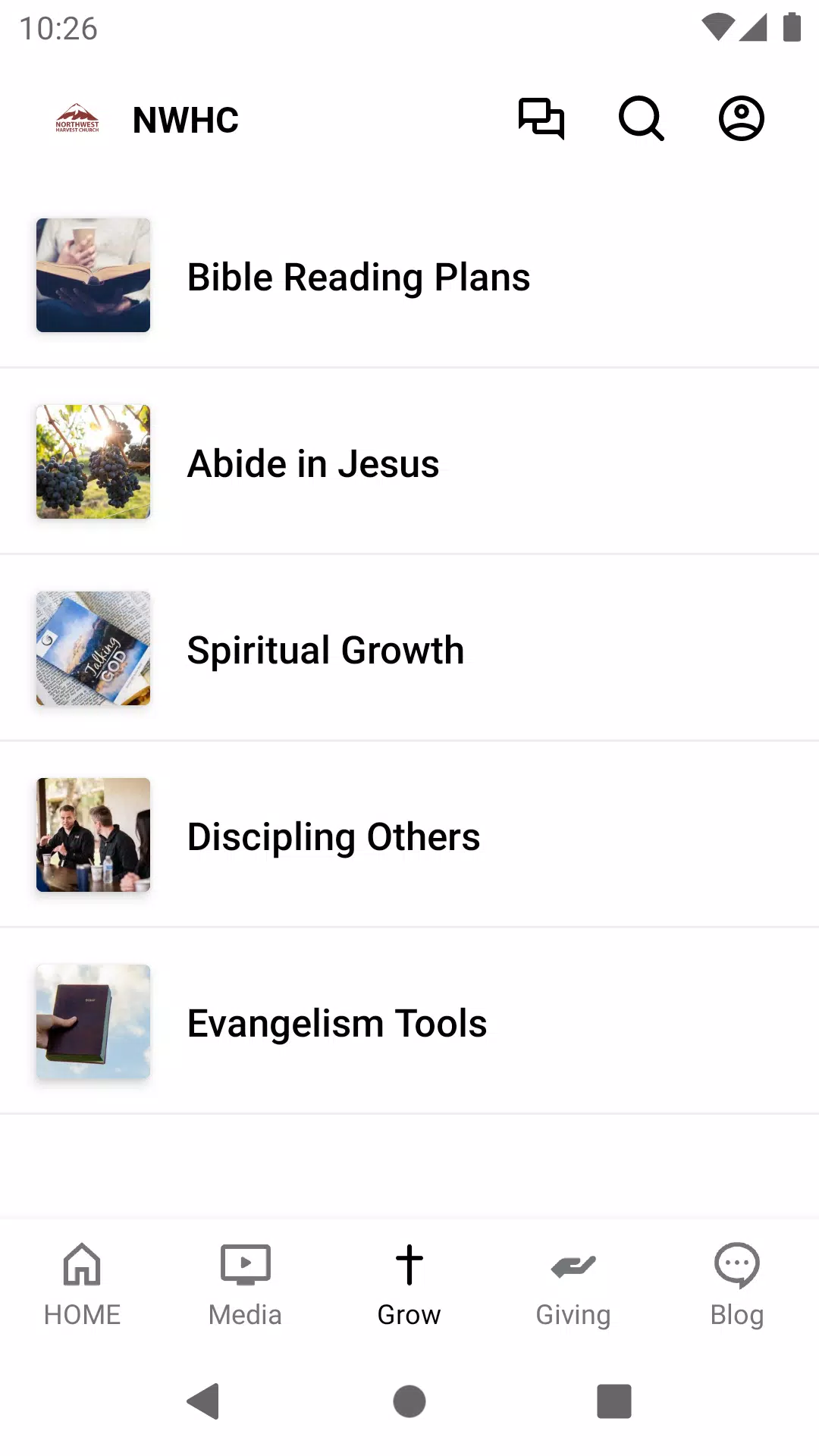Open search in the top bar
This screenshot has width=819, height=1456.
click(642, 119)
